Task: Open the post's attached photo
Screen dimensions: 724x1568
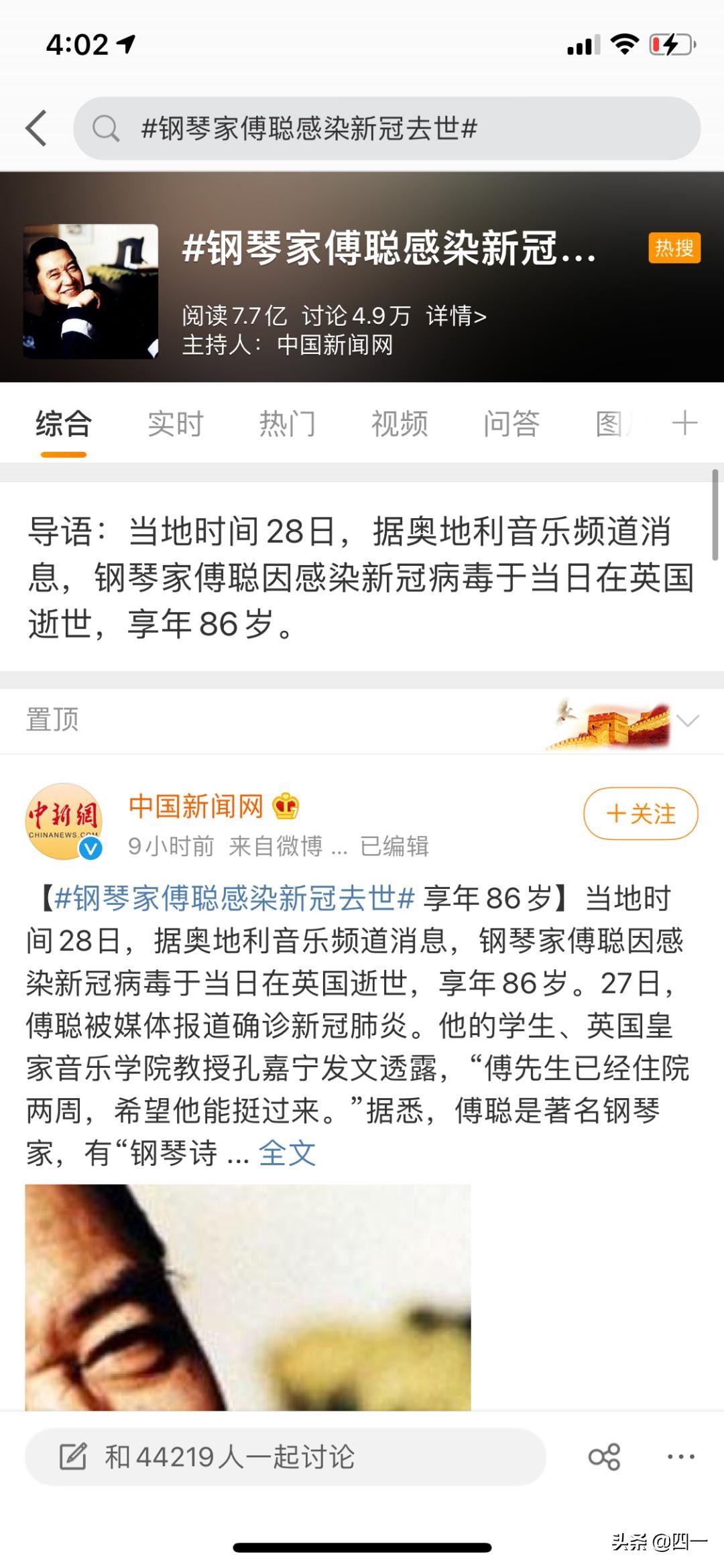Action: [x=248, y=1296]
